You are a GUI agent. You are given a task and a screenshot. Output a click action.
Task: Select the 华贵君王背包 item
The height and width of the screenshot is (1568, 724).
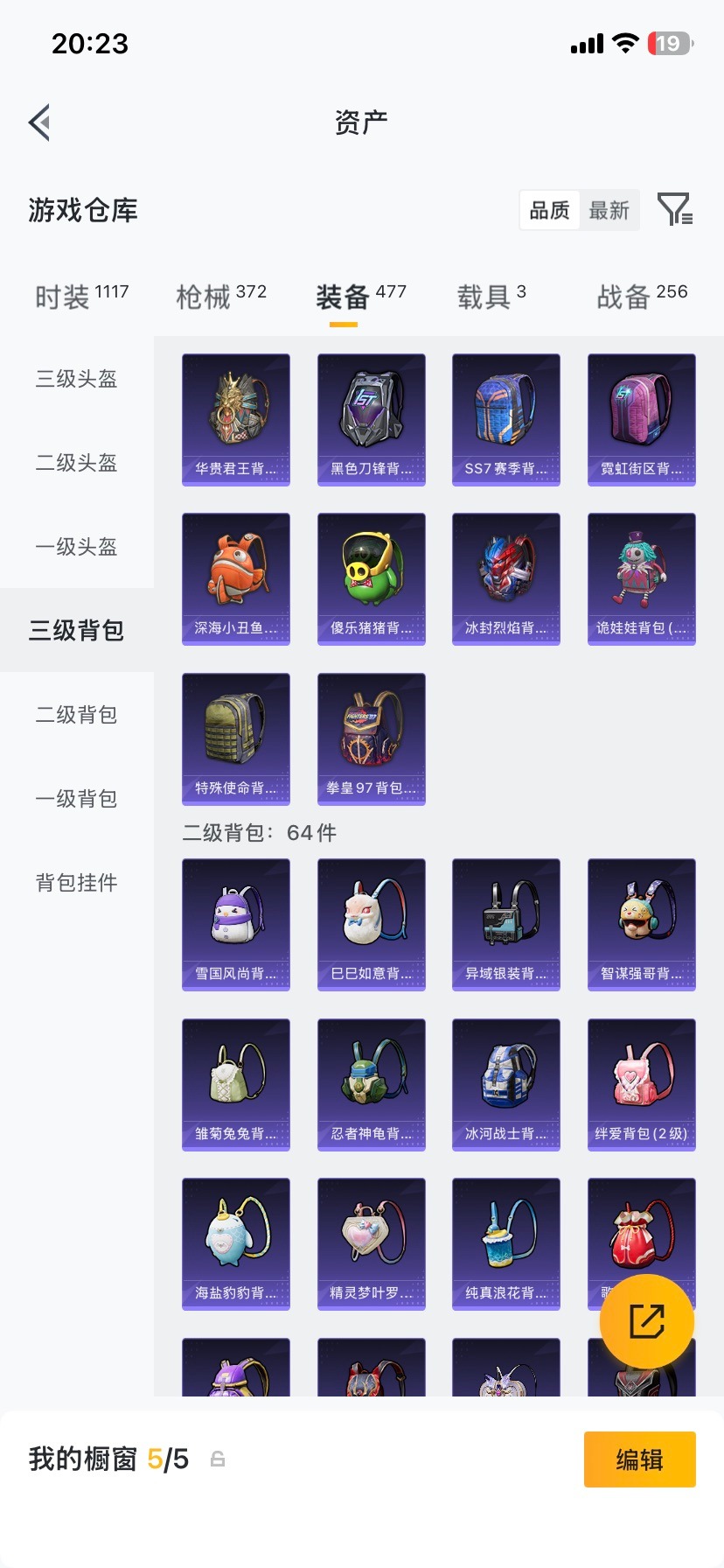point(235,418)
